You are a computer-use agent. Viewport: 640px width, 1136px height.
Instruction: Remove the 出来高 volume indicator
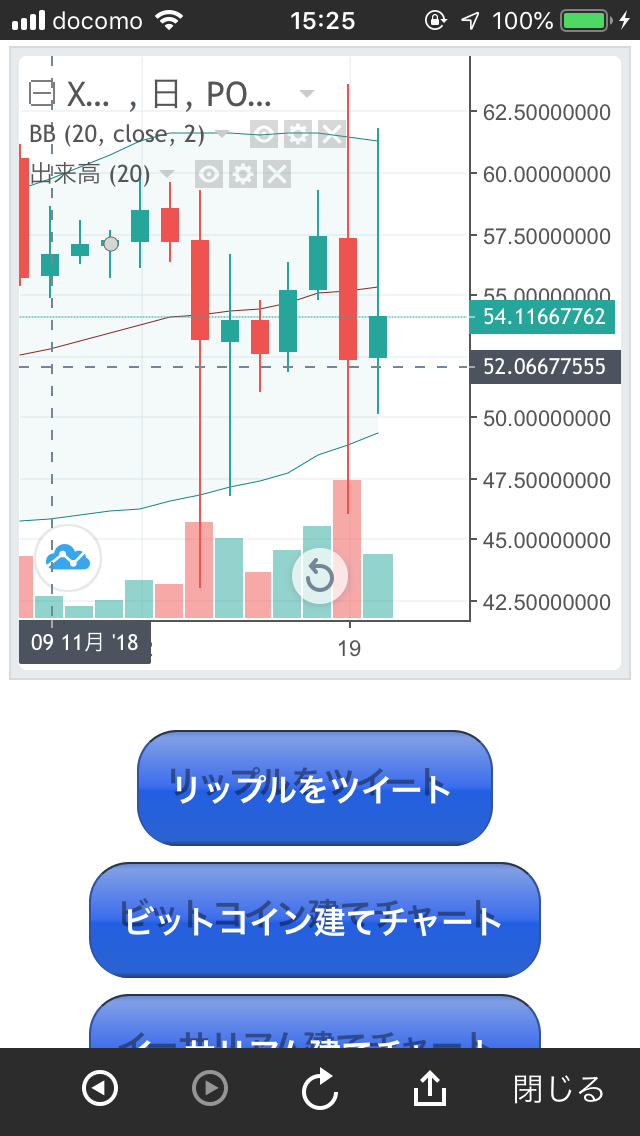(x=277, y=174)
